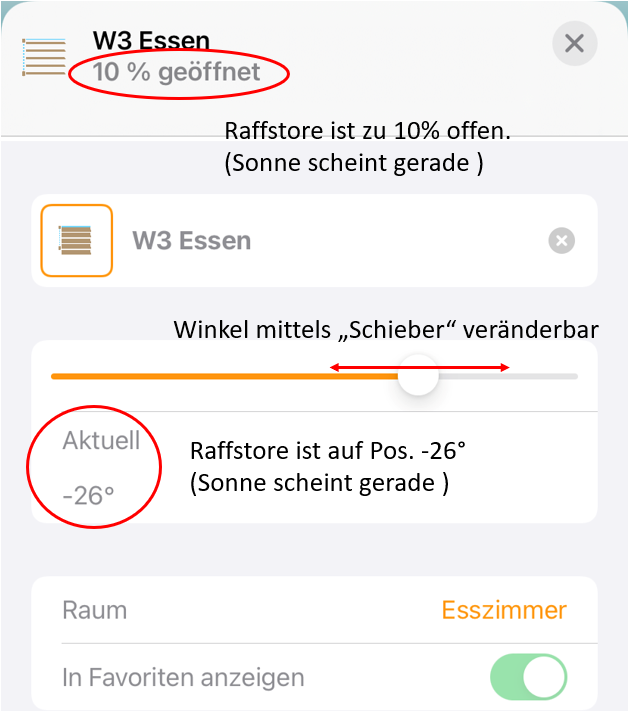629x712 pixels.
Task: Open the Raum row set to Esszimmer
Action: (x=314, y=610)
